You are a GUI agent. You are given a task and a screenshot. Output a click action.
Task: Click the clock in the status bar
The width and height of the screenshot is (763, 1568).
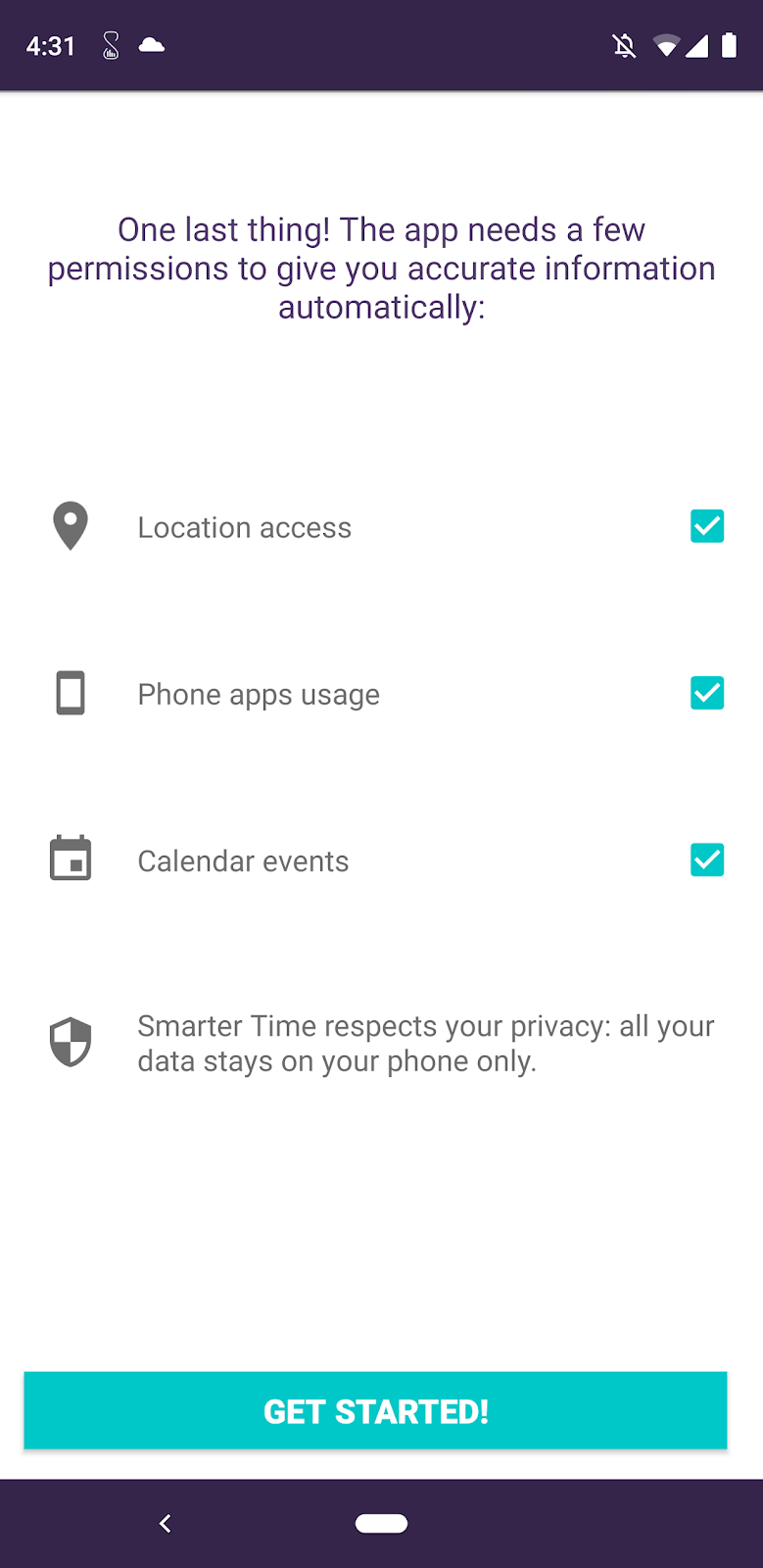[50, 45]
